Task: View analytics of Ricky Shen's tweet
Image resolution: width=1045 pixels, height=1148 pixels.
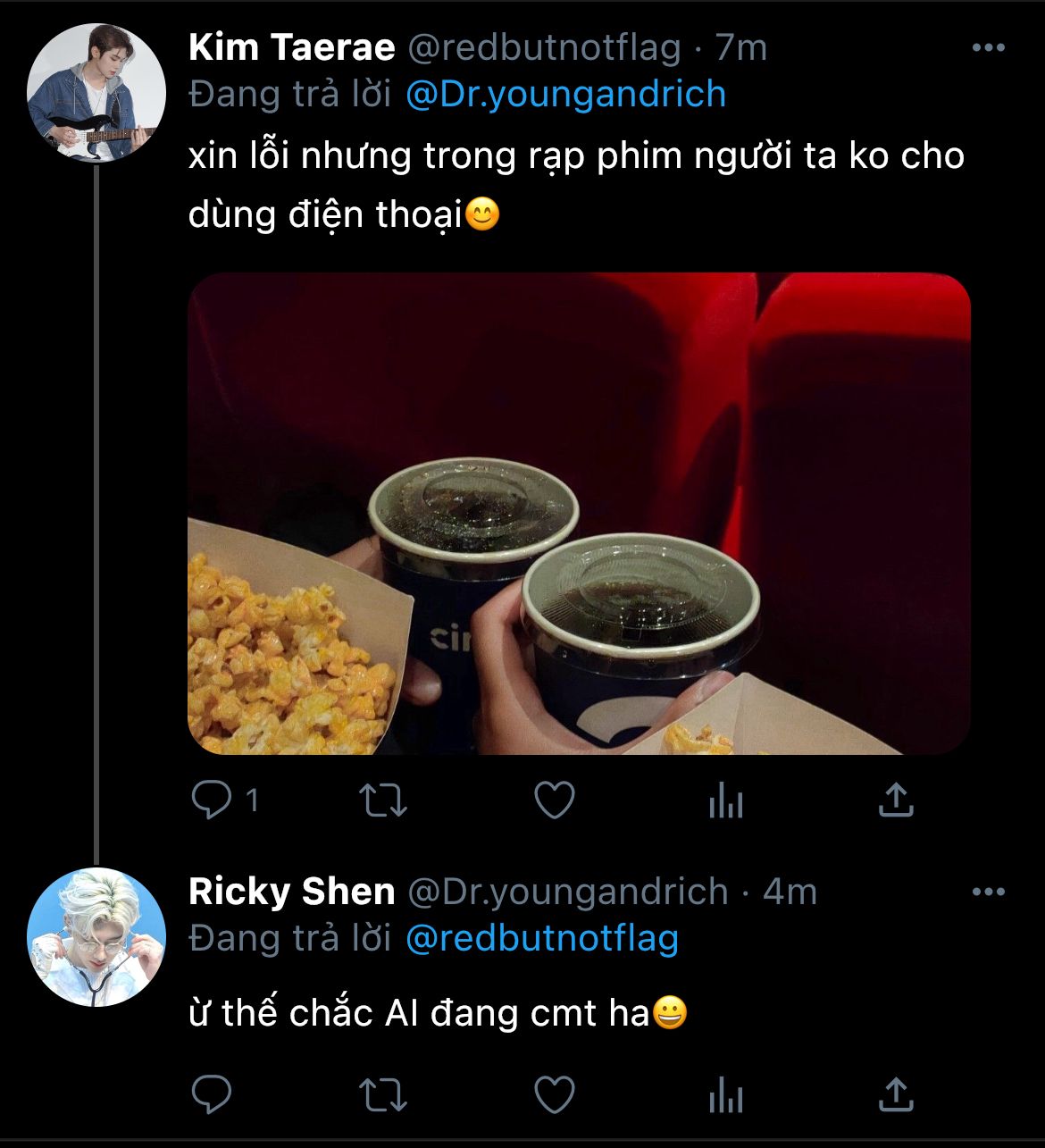Action: coord(725,1094)
